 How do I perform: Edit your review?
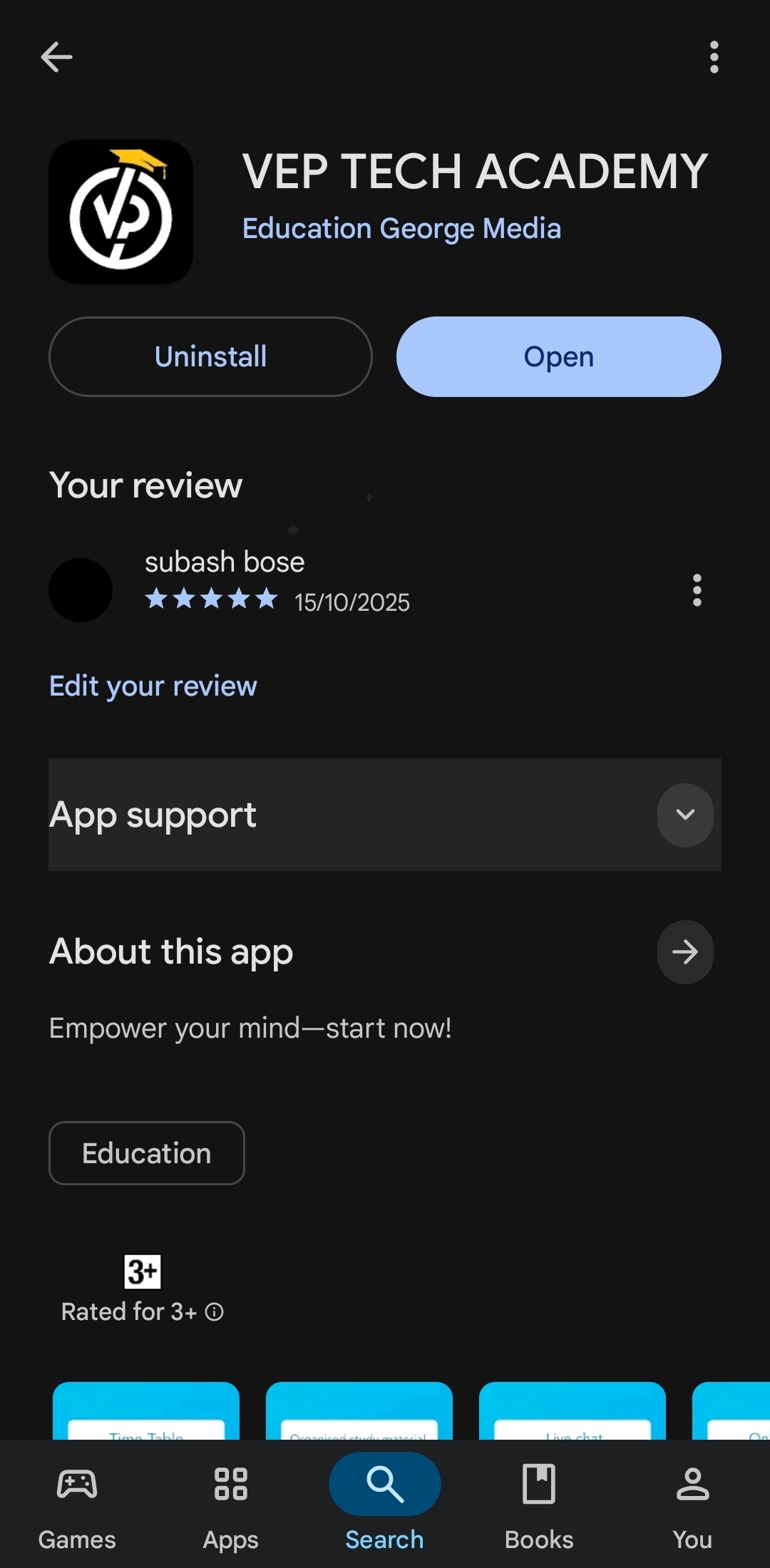153,686
